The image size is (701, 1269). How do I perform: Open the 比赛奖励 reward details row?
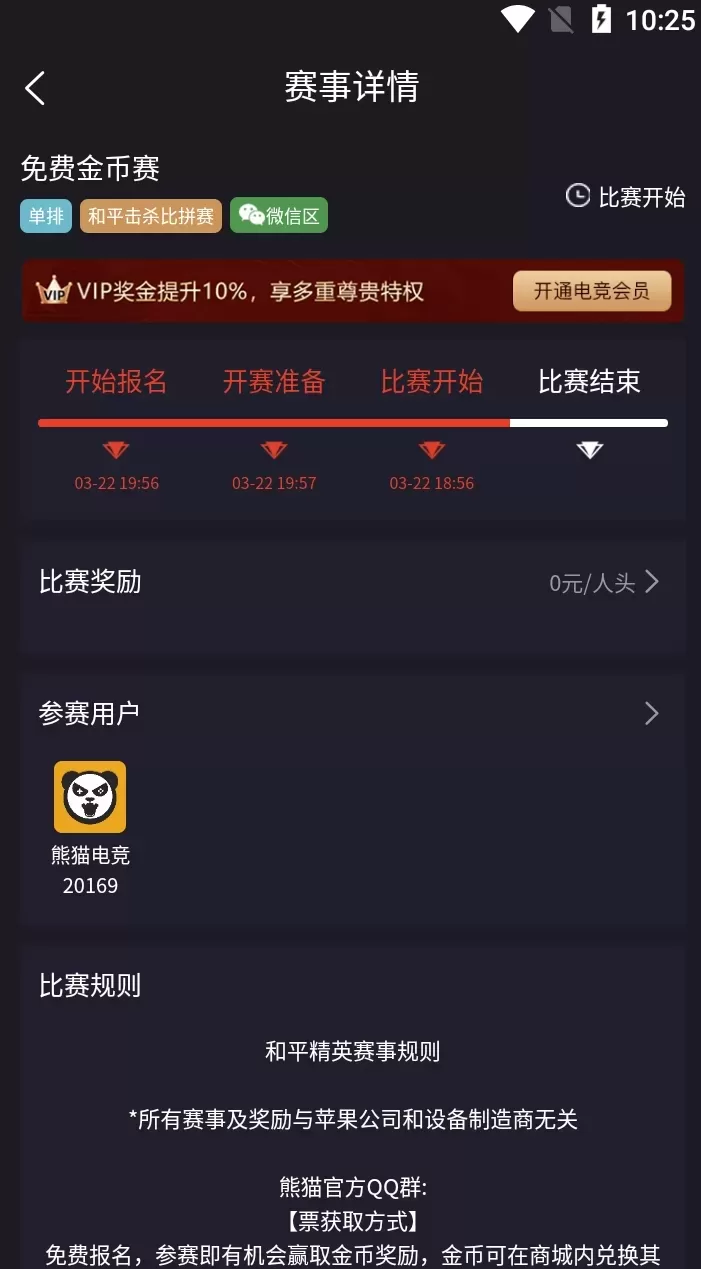[x=350, y=582]
